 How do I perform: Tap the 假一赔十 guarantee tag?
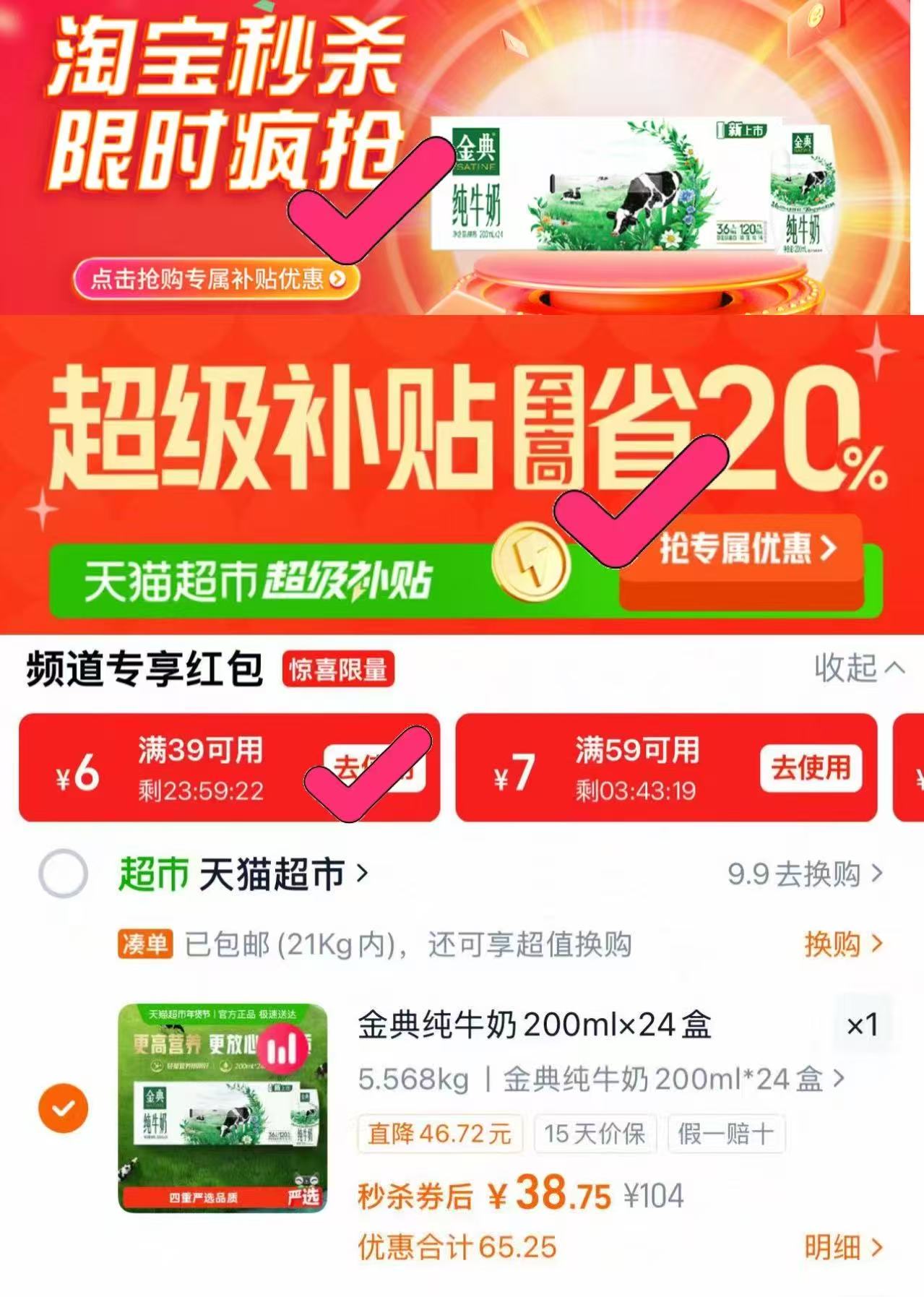tap(725, 1134)
